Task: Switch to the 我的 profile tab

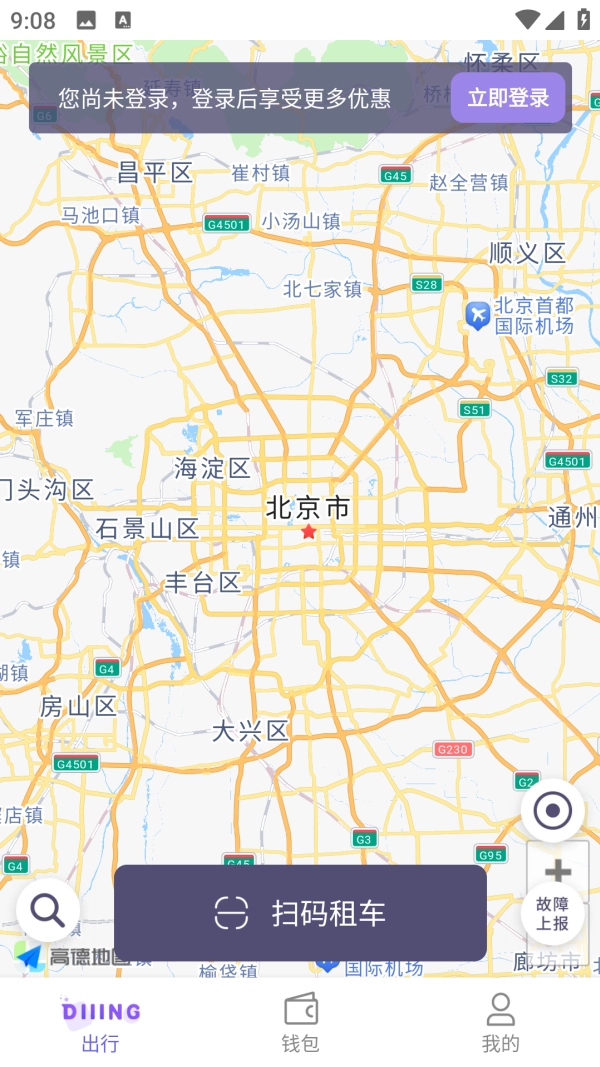Action: pyautogui.click(x=500, y=1022)
